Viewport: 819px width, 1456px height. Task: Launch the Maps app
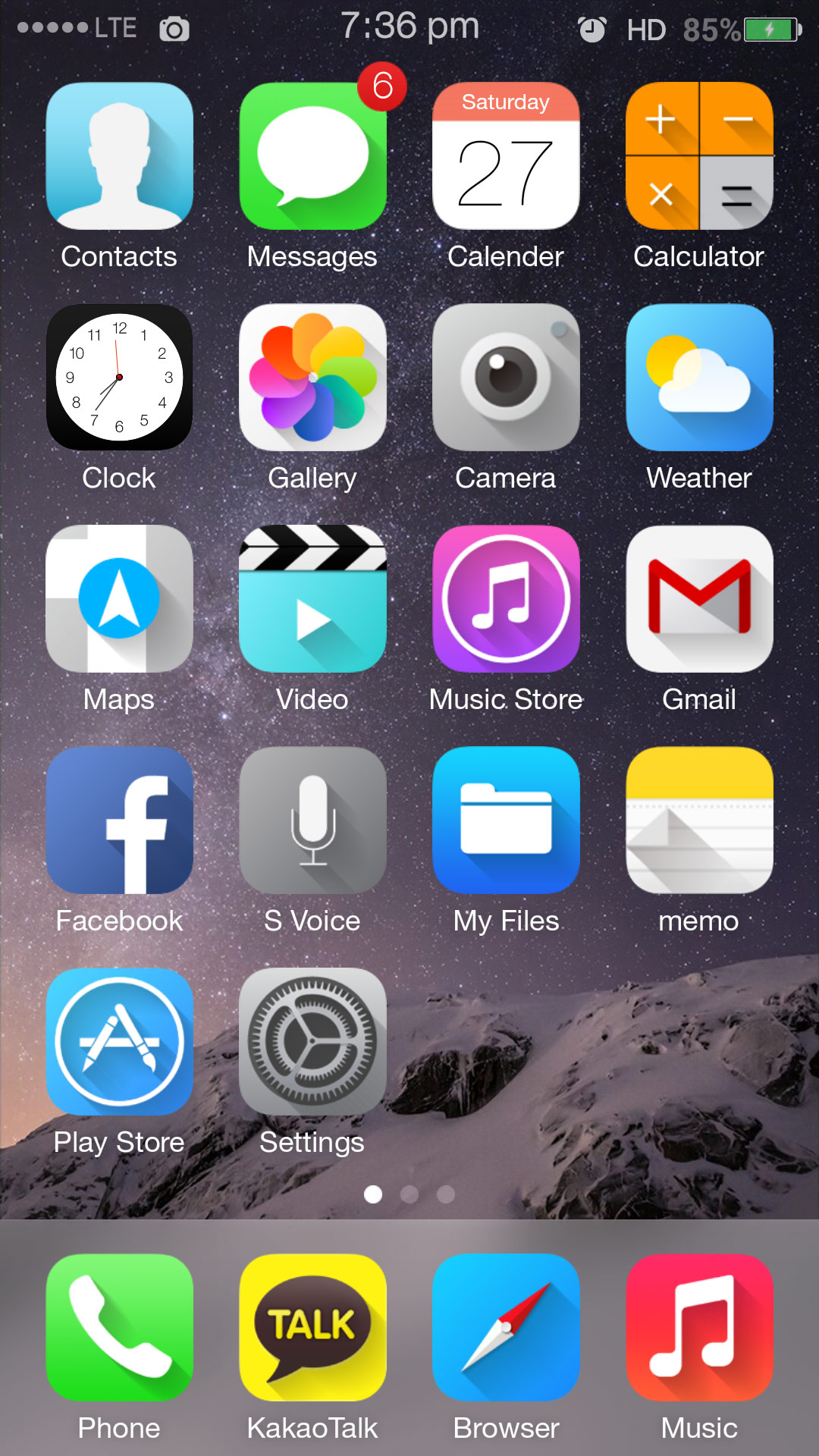pyautogui.click(x=119, y=599)
